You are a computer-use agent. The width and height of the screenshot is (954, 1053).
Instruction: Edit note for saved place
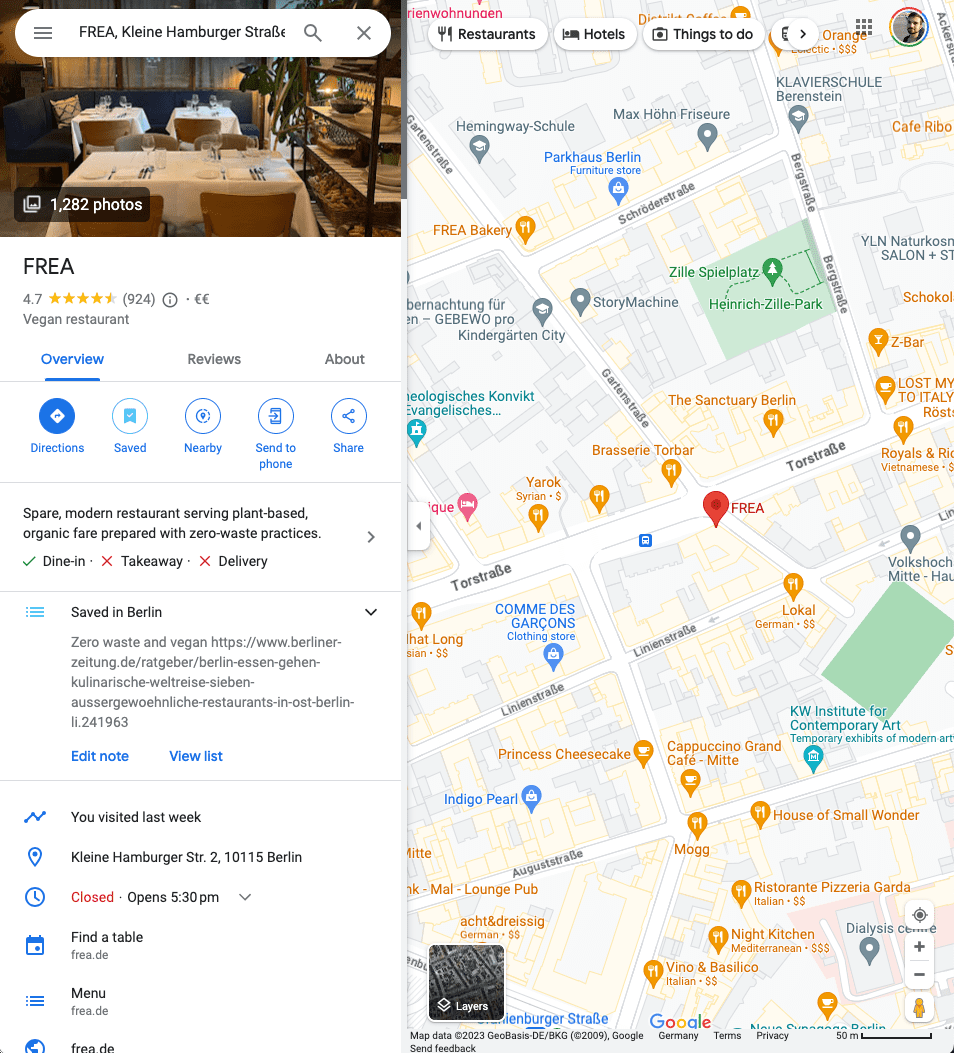coord(100,756)
